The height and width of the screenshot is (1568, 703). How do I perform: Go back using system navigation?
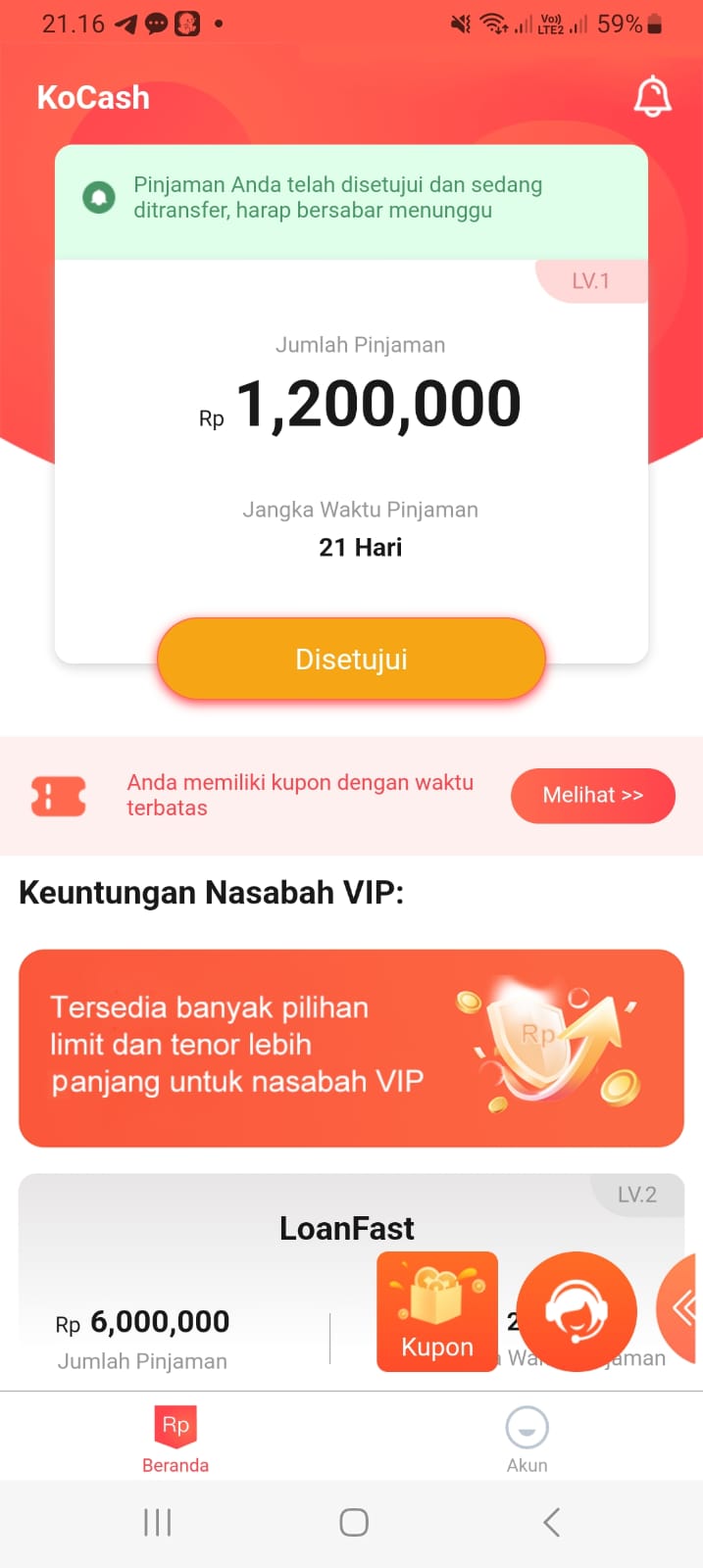pyautogui.click(x=551, y=1522)
